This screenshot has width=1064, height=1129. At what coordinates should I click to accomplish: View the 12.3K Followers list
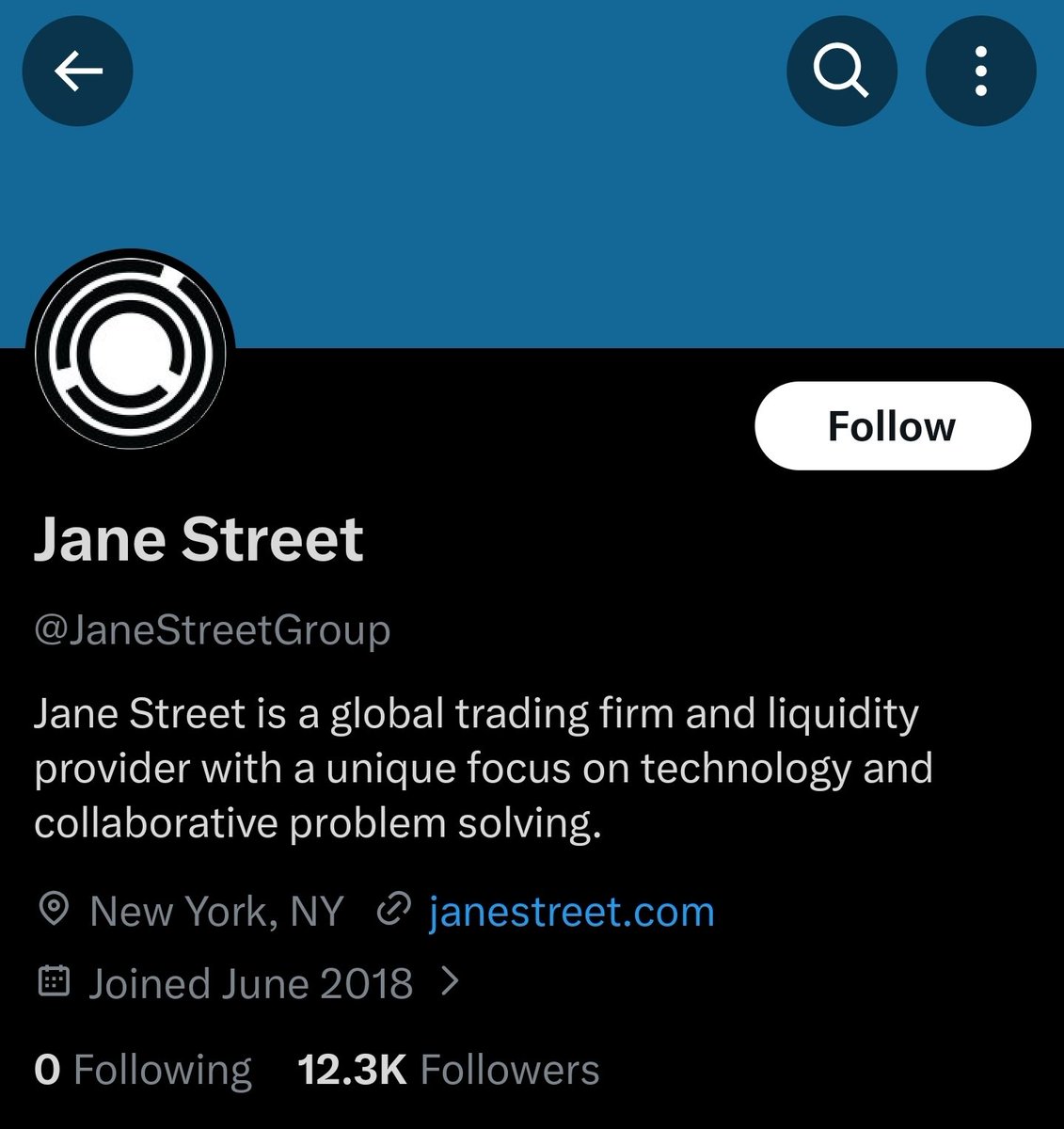(448, 1070)
